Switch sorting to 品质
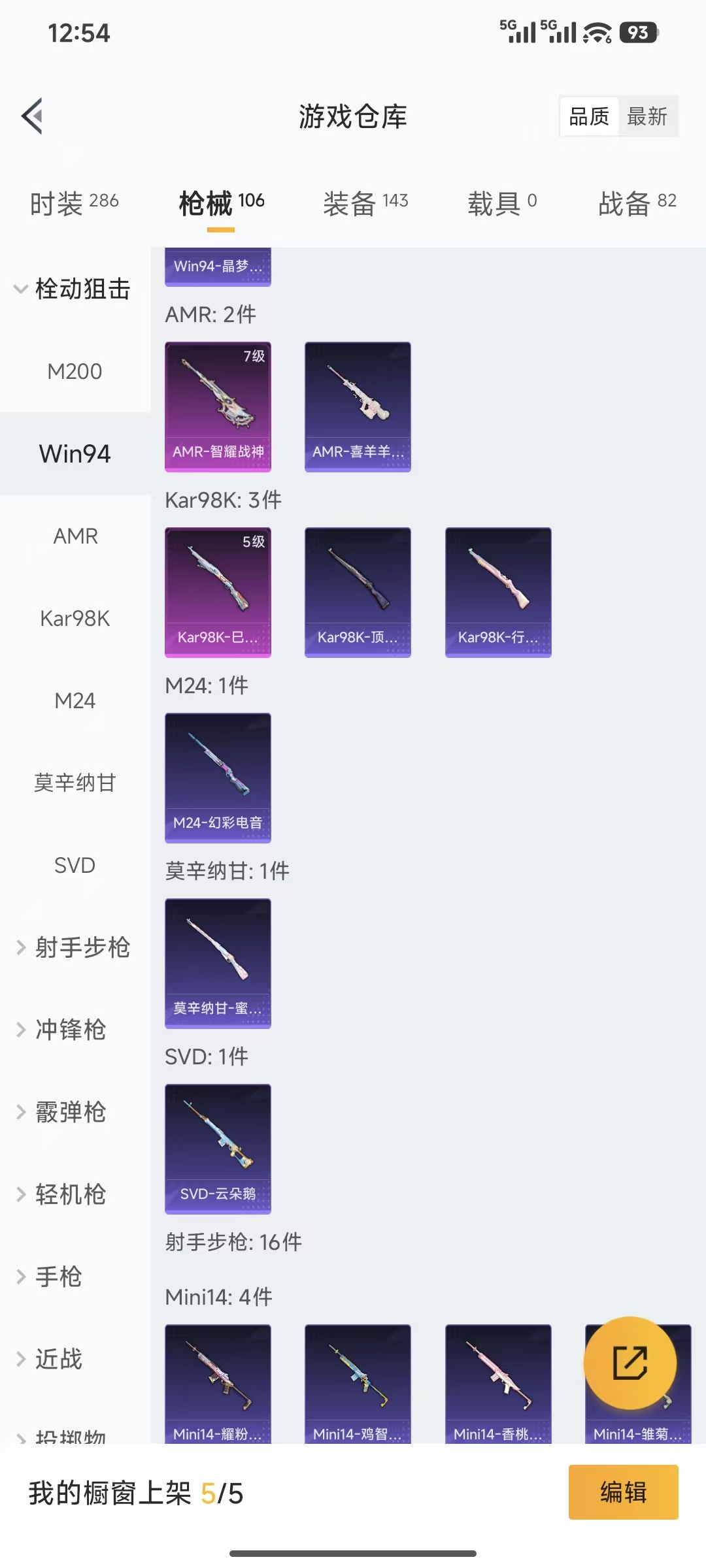The width and height of the screenshot is (706, 1568). [587, 116]
